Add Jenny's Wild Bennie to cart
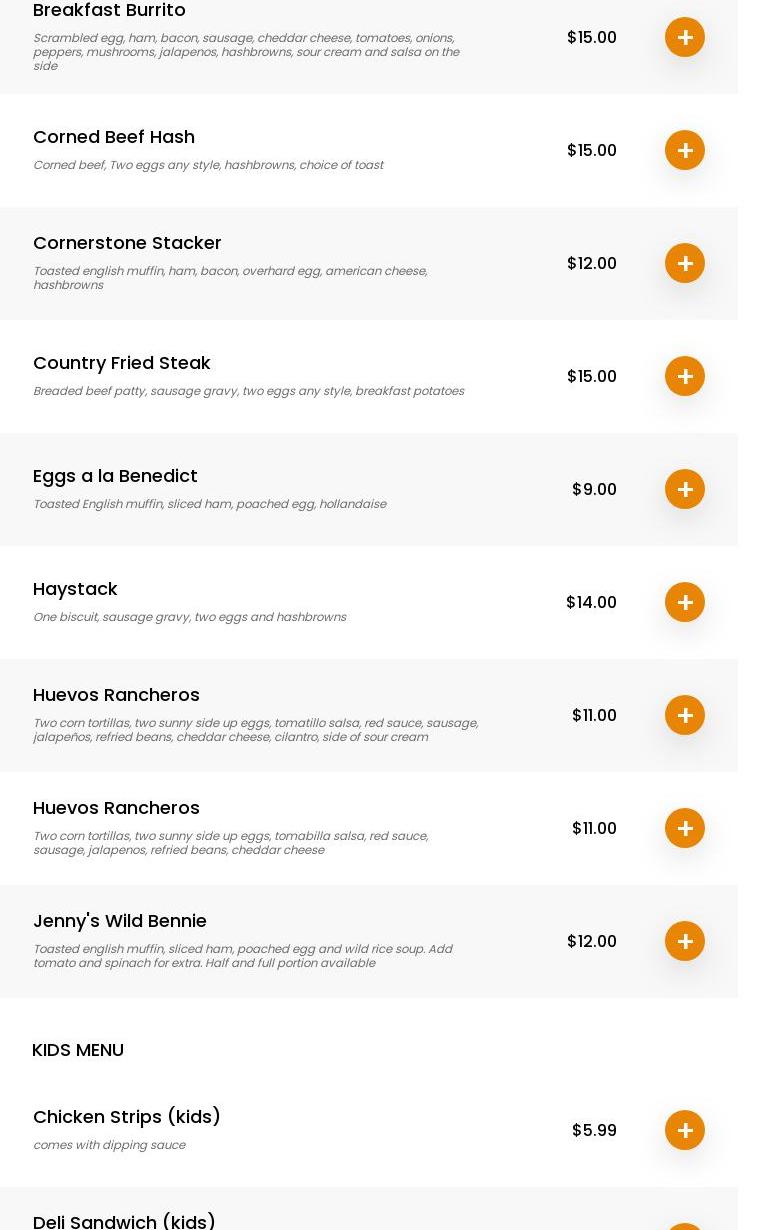 click(685, 941)
